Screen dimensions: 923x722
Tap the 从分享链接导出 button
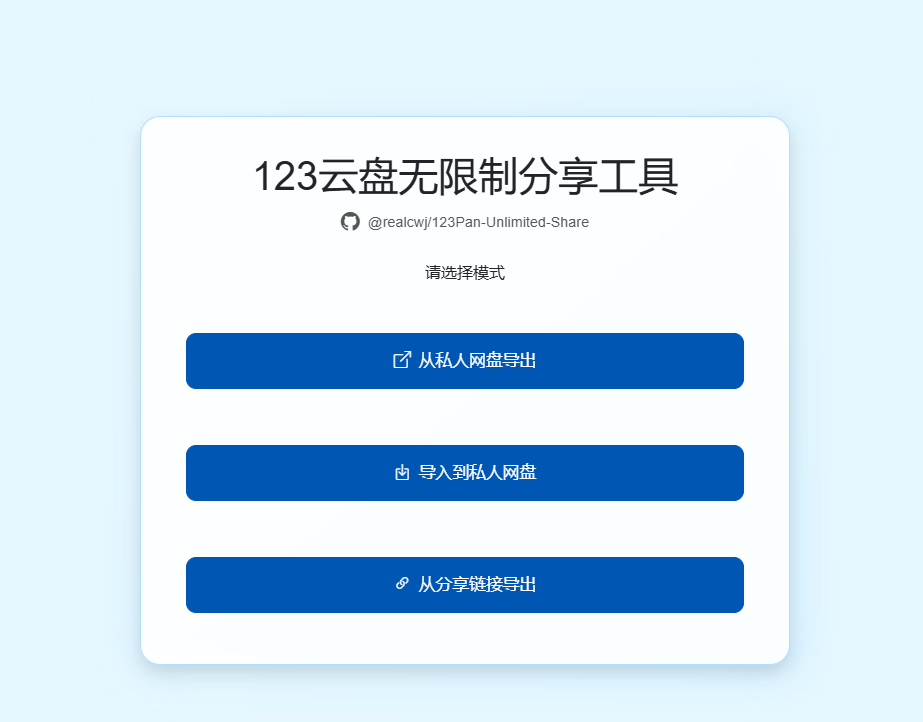click(465, 585)
